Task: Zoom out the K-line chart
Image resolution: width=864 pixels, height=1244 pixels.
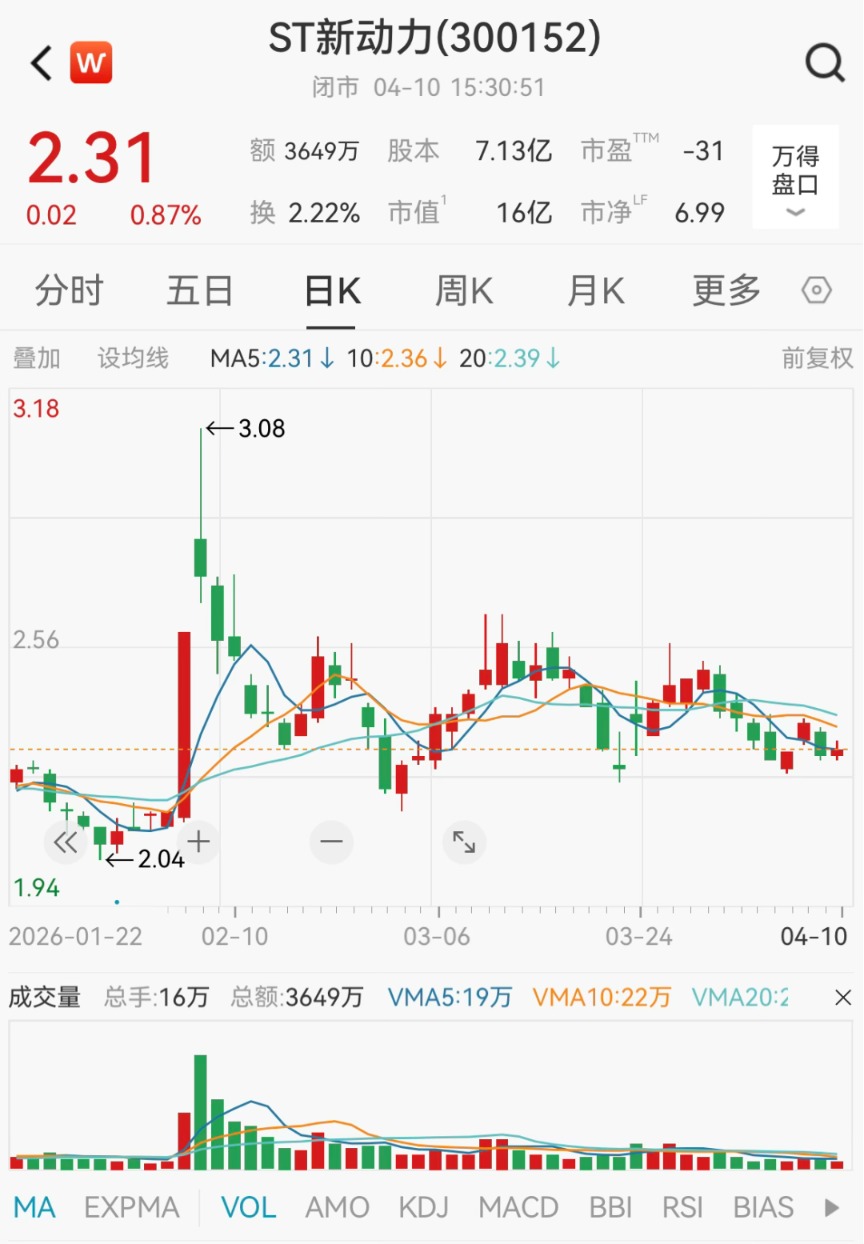Action: tap(331, 842)
